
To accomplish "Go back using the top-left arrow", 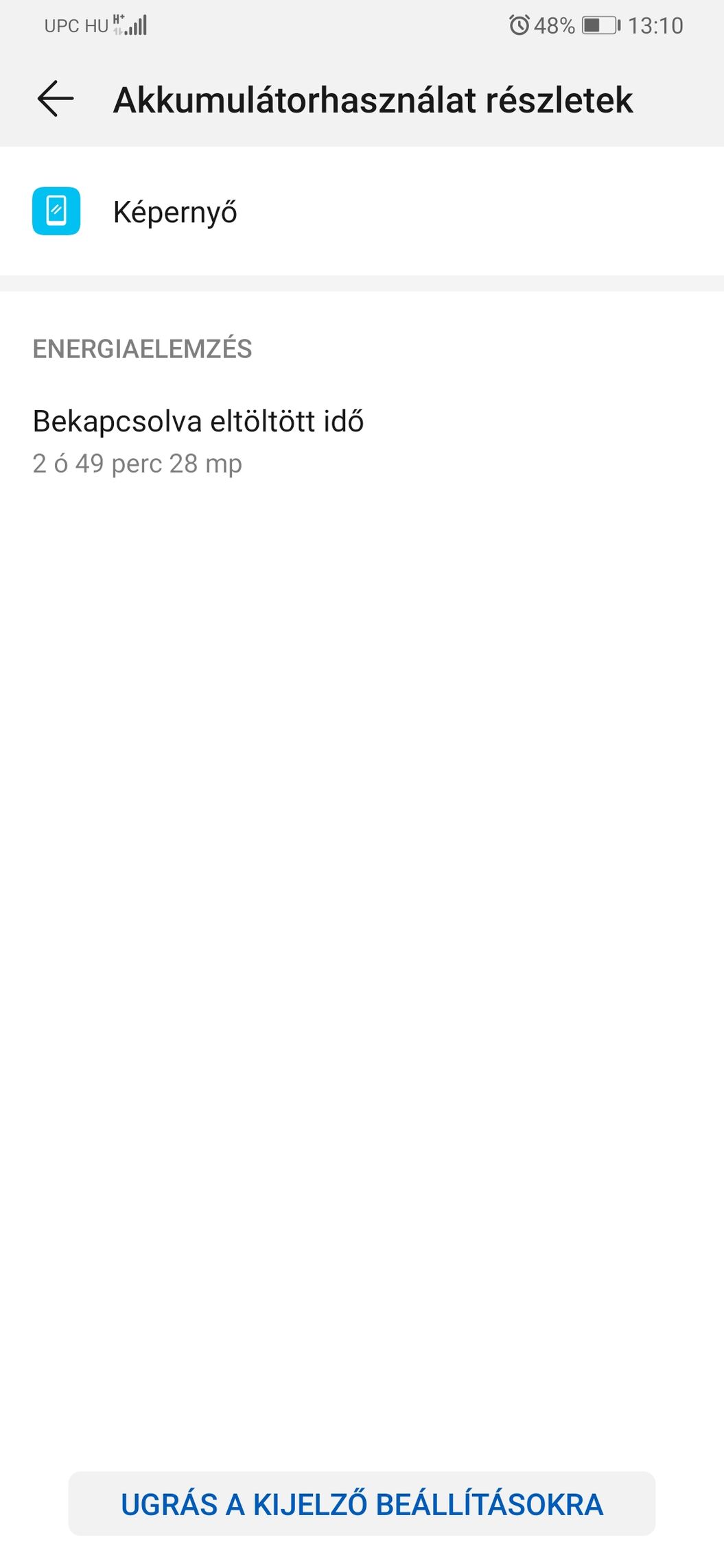I will 56,99.
